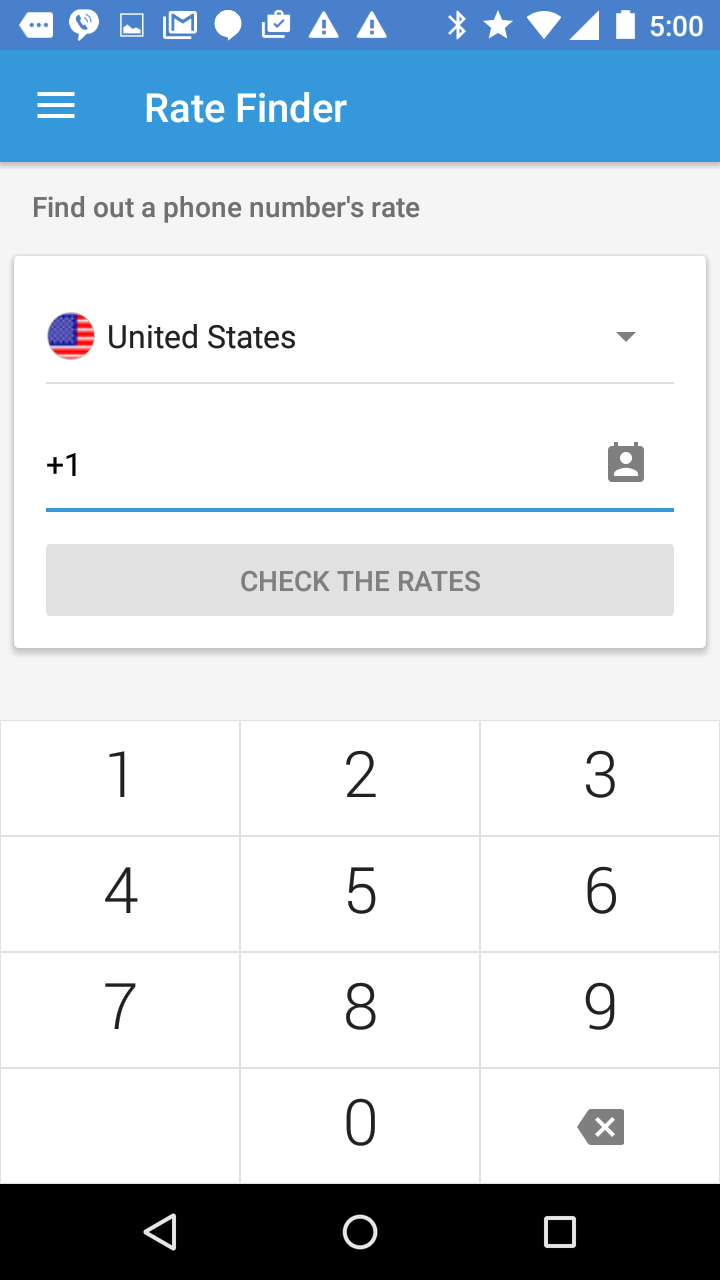Open the United States country dropdown
The width and height of the screenshot is (720, 1280).
pos(358,337)
